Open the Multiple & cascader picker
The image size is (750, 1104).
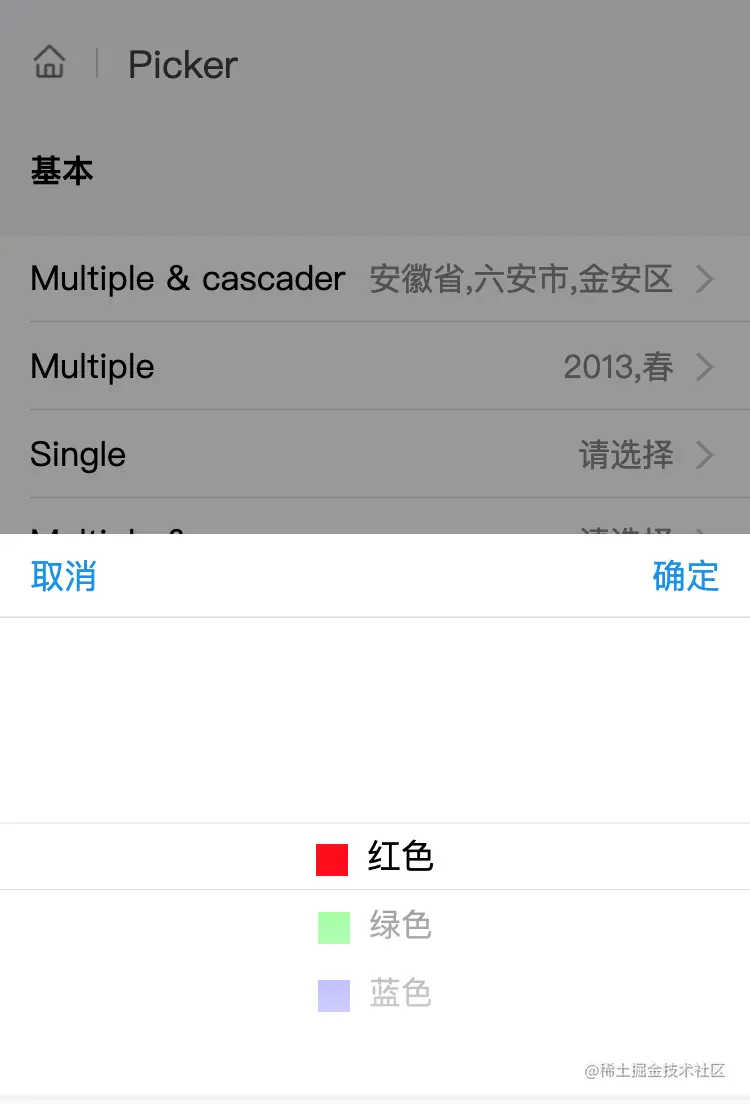tap(375, 279)
